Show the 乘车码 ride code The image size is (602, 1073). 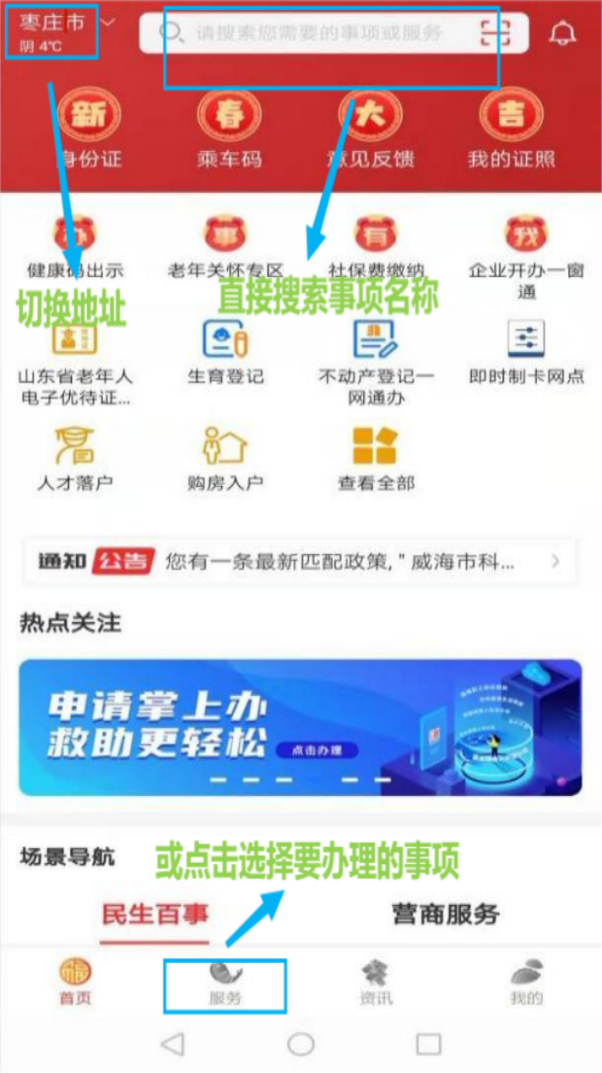pyautogui.click(x=229, y=128)
